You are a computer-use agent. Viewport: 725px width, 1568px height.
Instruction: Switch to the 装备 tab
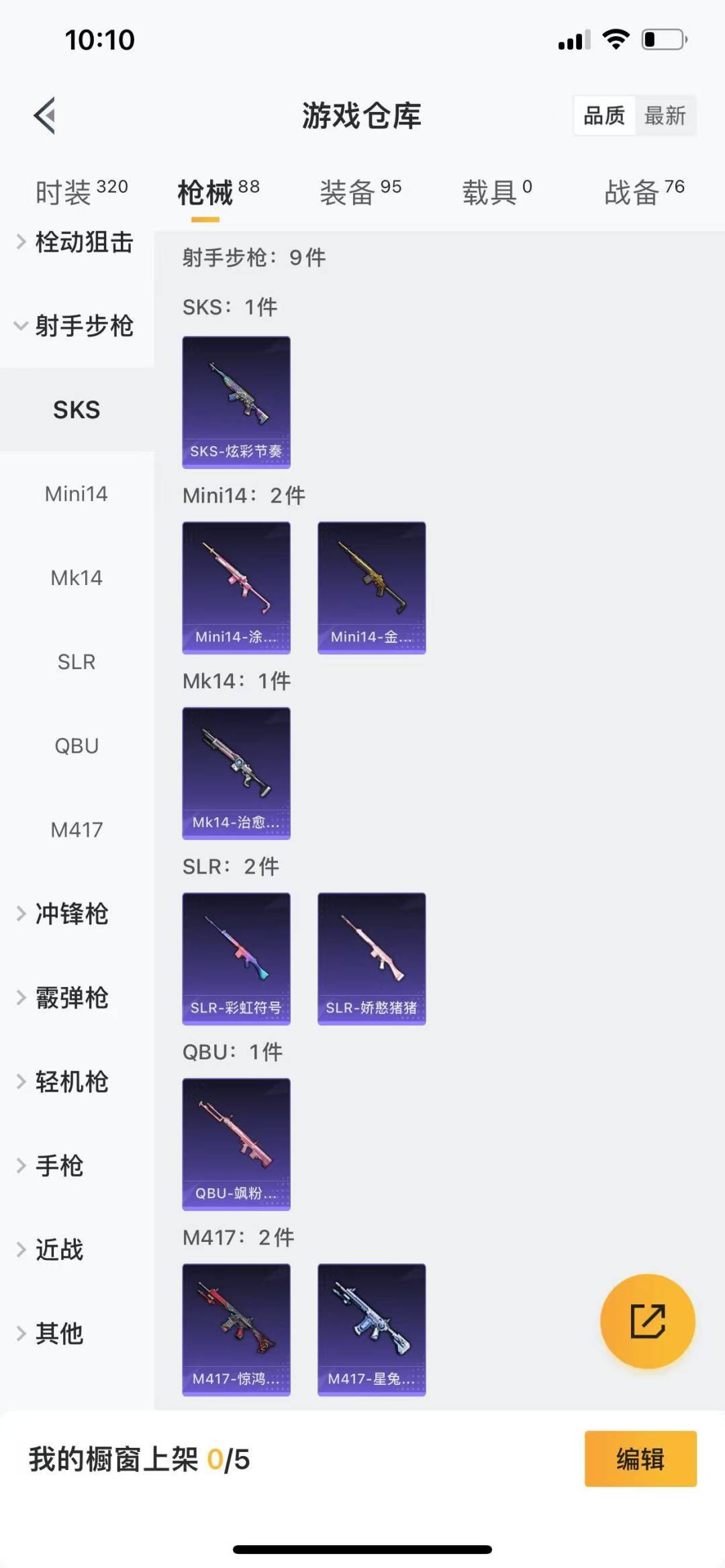point(360,192)
